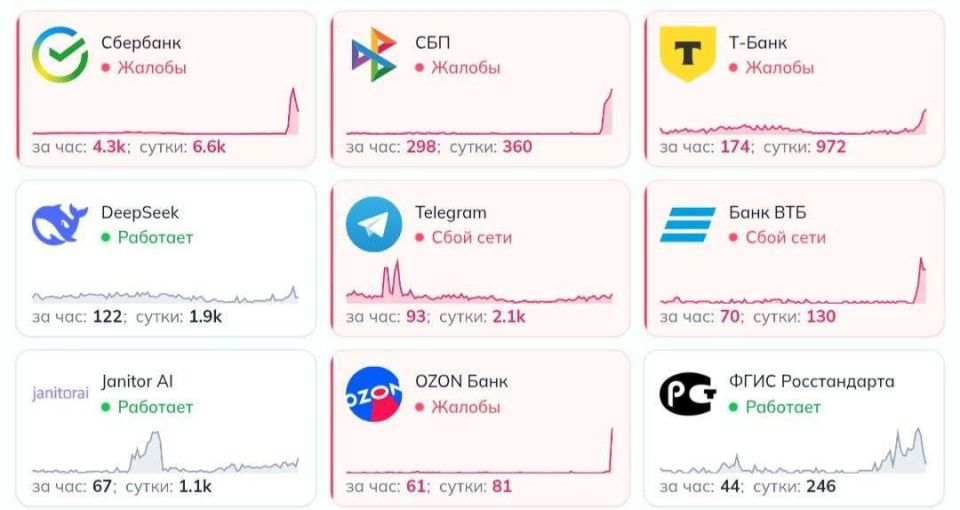This screenshot has height=510, width=960.
Task: Open ФГИС Росстандарта status card
Action: [794, 428]
